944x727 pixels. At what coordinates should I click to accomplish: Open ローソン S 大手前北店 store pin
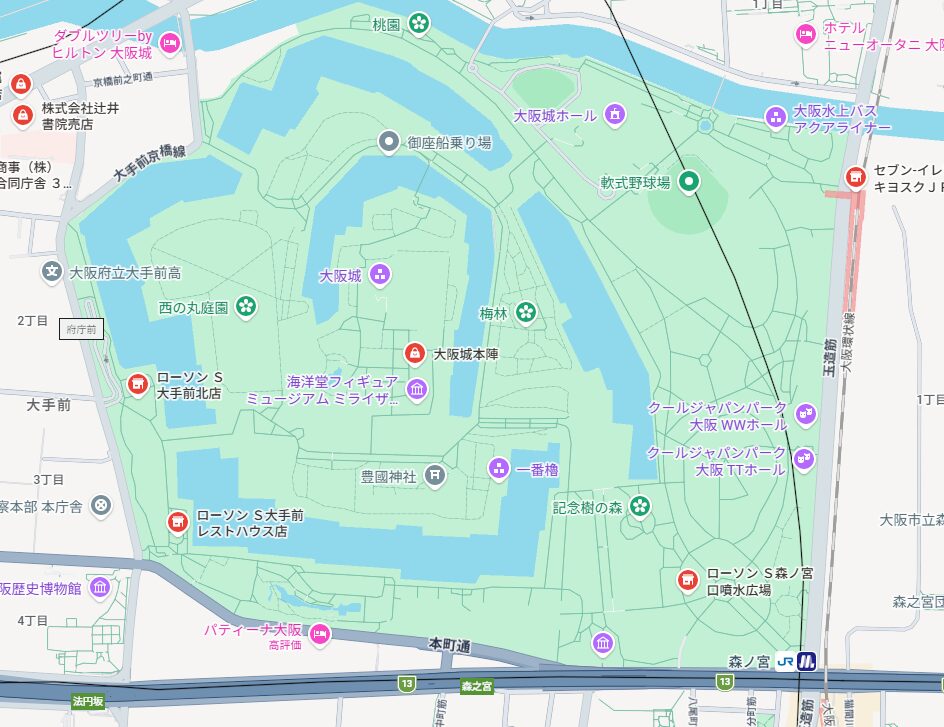pyautogui.click(x=138, y=383)
